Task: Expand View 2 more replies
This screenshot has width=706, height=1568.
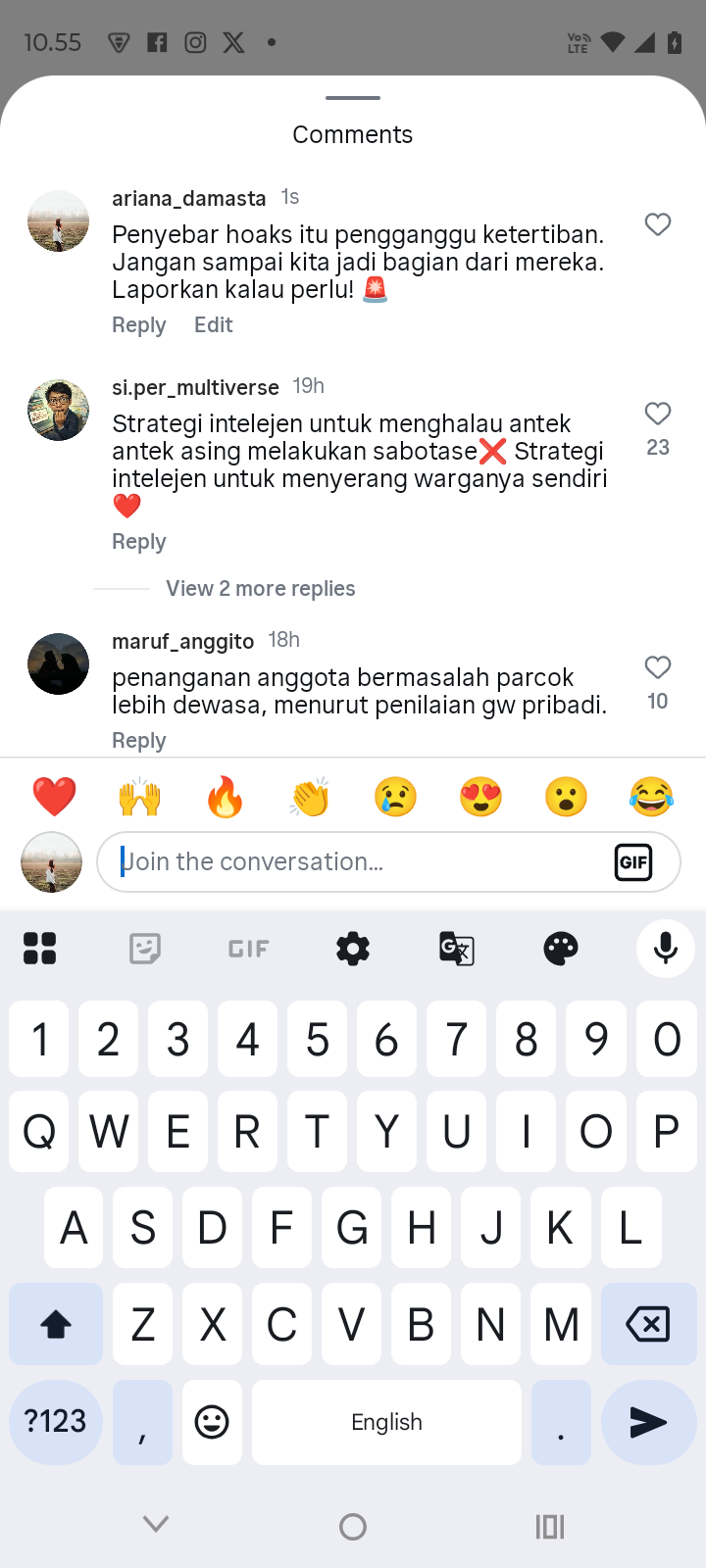Action: [x=260, y=588]
